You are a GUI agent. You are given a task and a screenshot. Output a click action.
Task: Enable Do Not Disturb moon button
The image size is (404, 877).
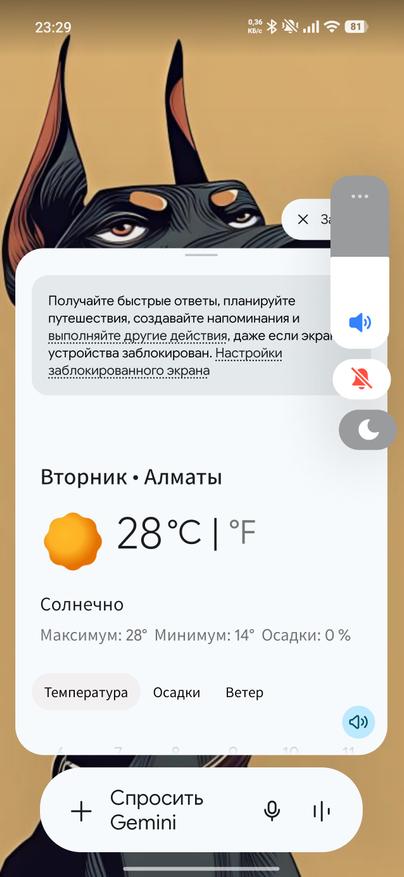tap(368, 430)
